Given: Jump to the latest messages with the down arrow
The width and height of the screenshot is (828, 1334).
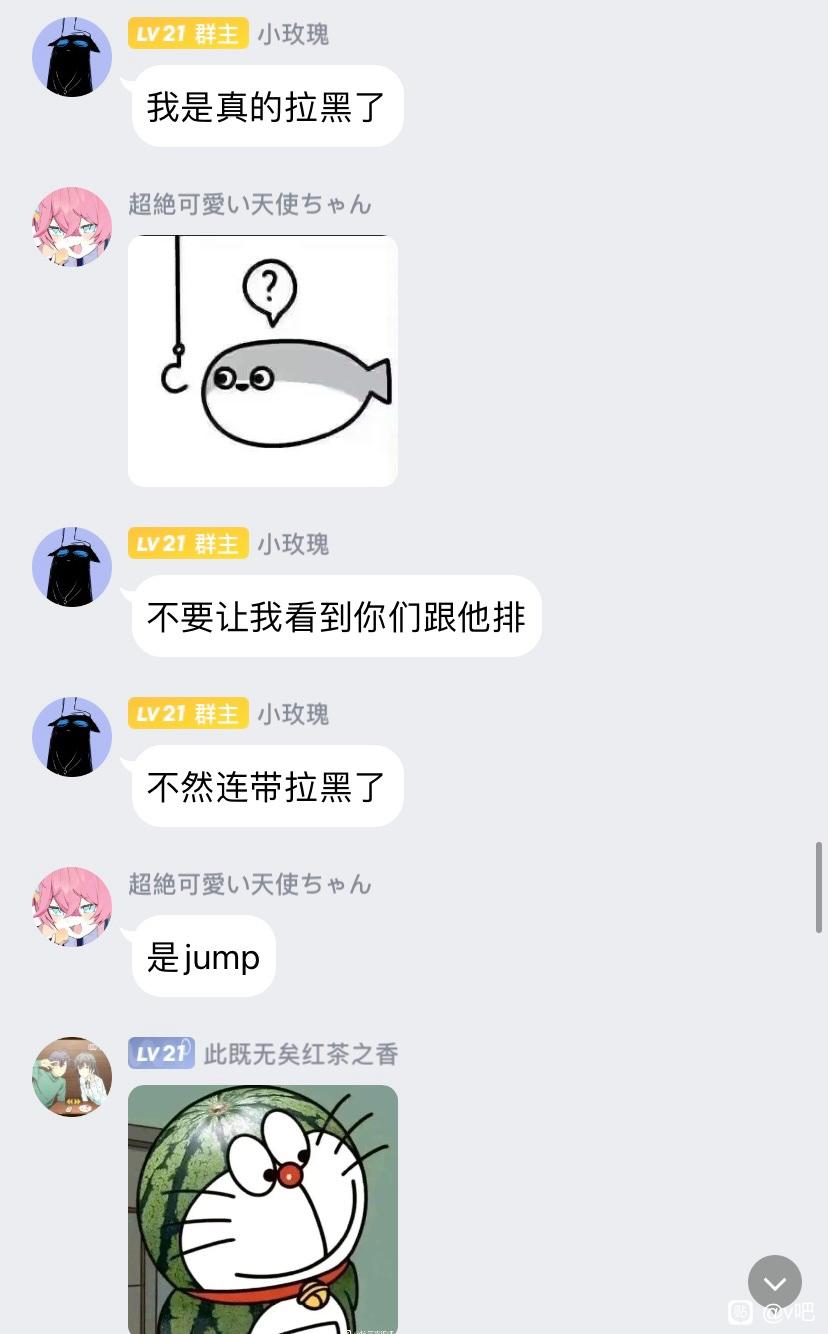Looking at the screenshot, I should [774, 1282].
